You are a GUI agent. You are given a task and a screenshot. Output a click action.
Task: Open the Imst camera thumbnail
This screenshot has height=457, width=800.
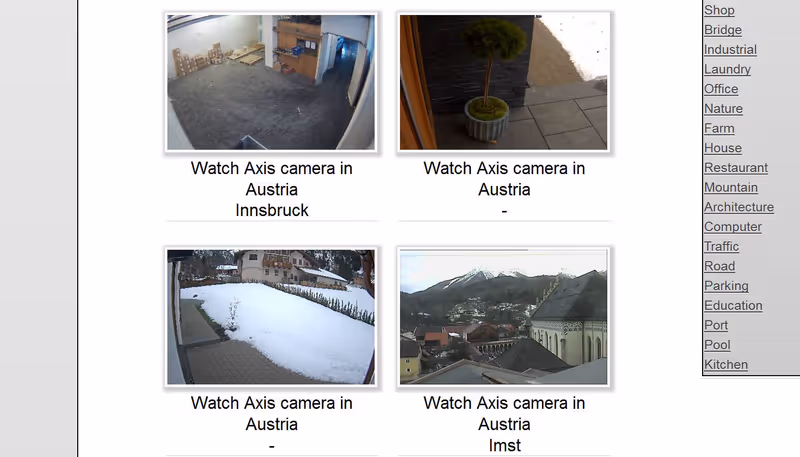[504, 316]
